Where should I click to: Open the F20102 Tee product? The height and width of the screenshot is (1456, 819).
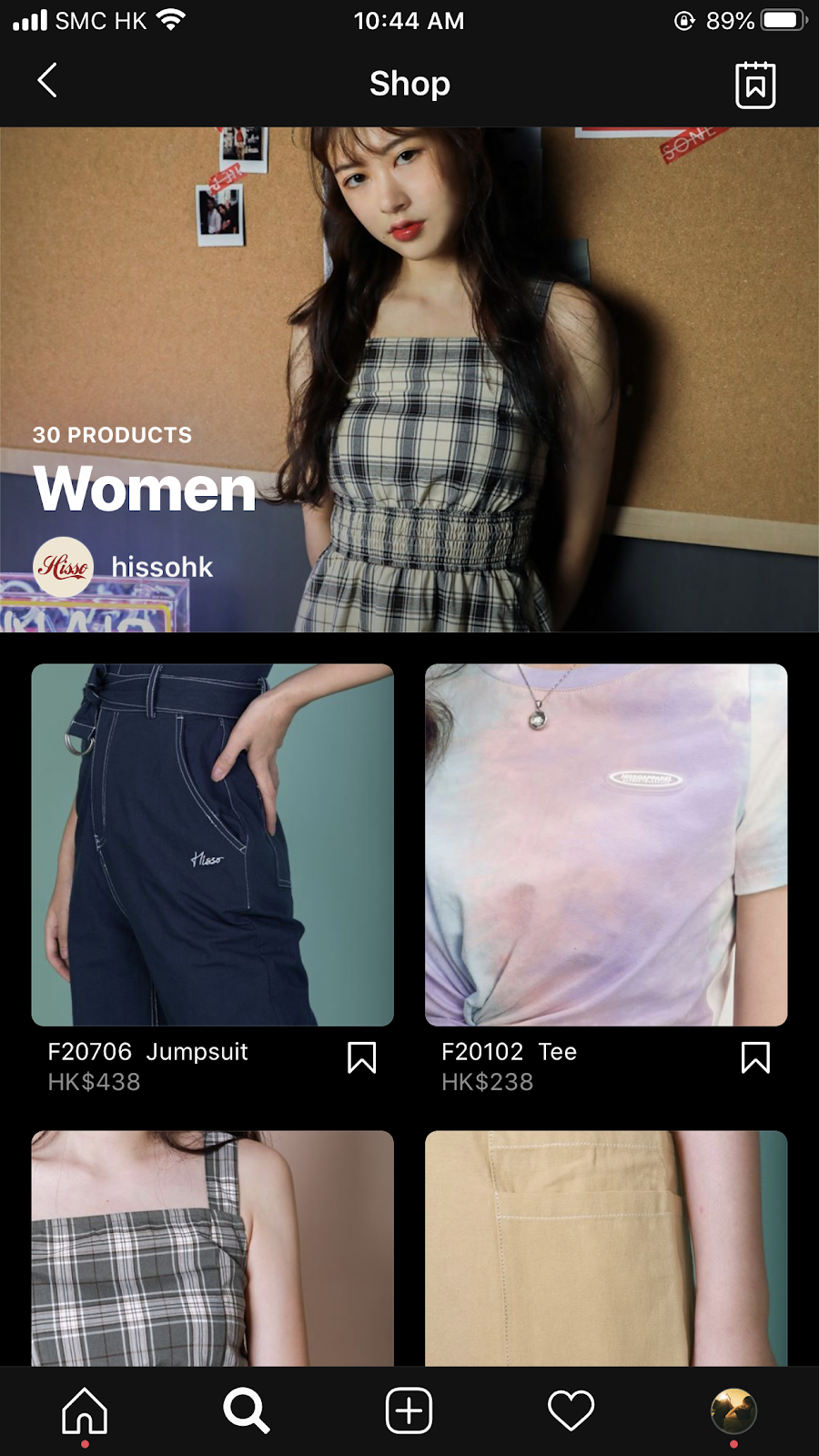click(606, 844)
